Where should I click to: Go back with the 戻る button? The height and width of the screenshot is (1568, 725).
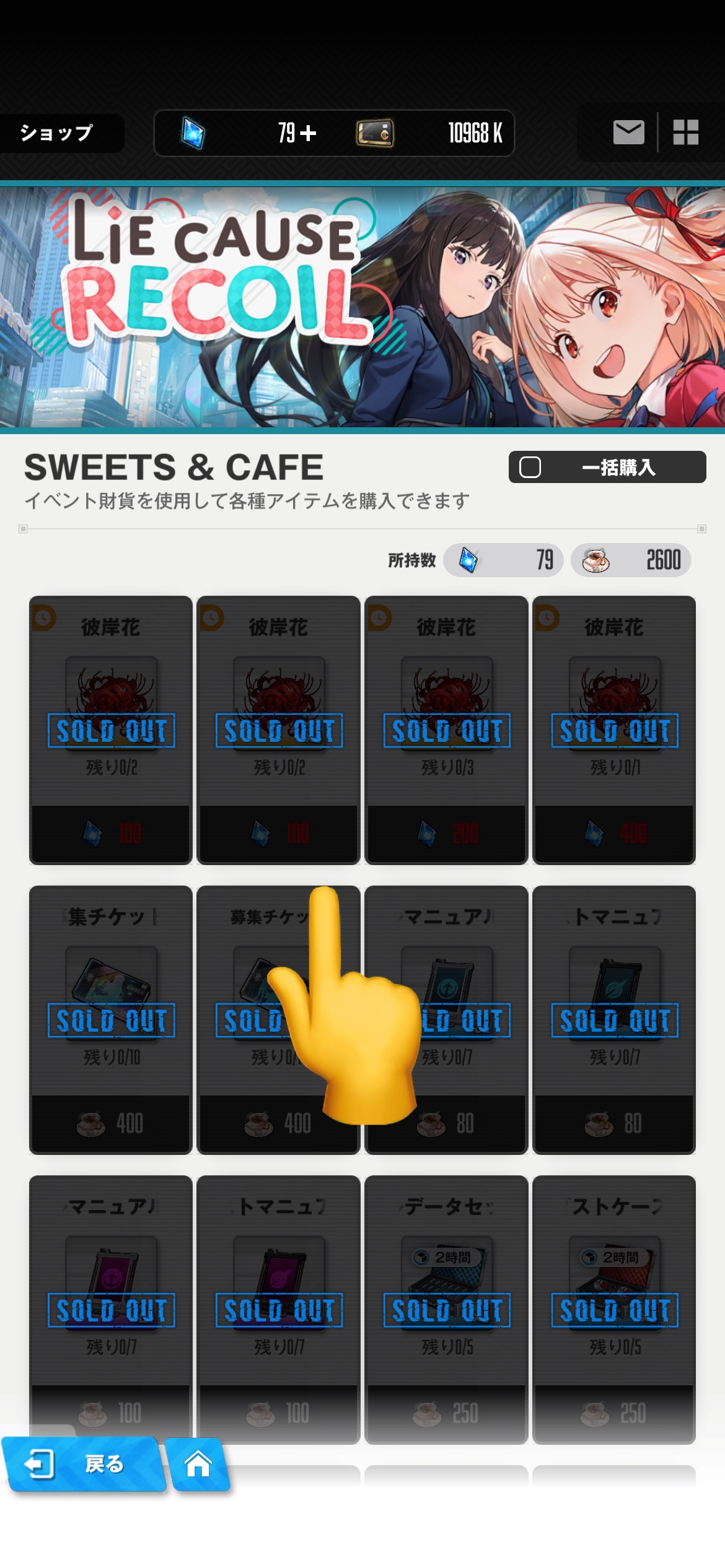[84, 1465]
